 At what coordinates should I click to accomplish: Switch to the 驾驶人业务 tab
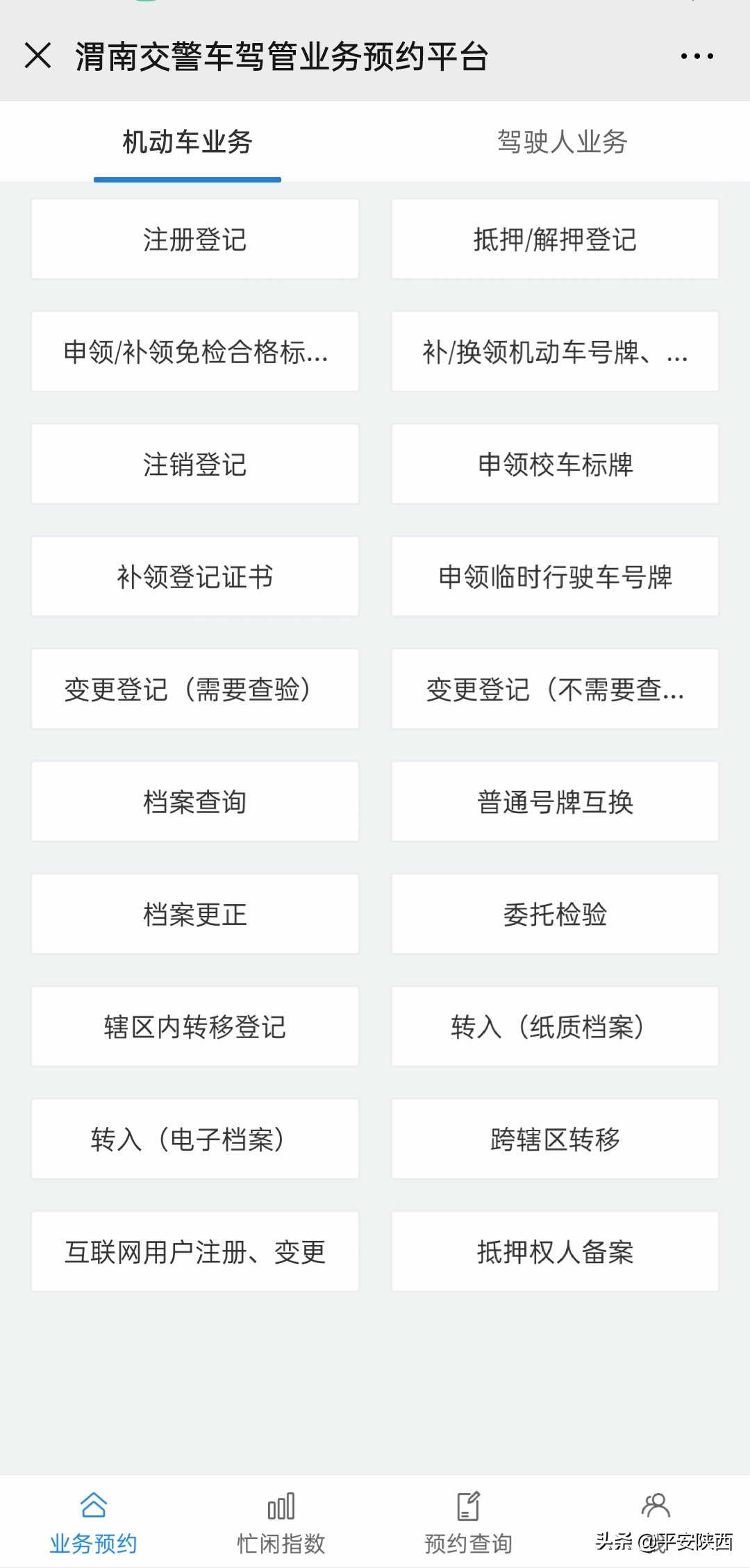561,142
